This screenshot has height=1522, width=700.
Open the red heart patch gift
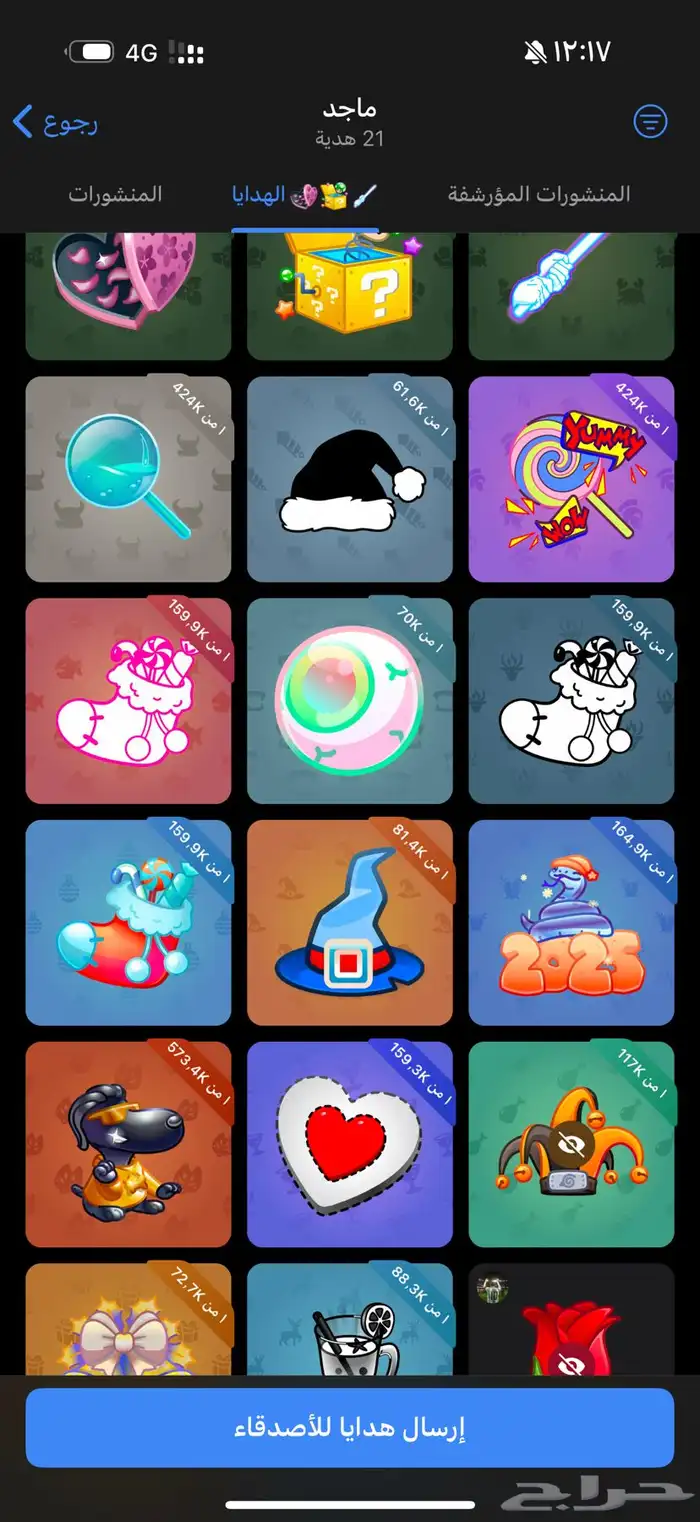point(350,1144)
